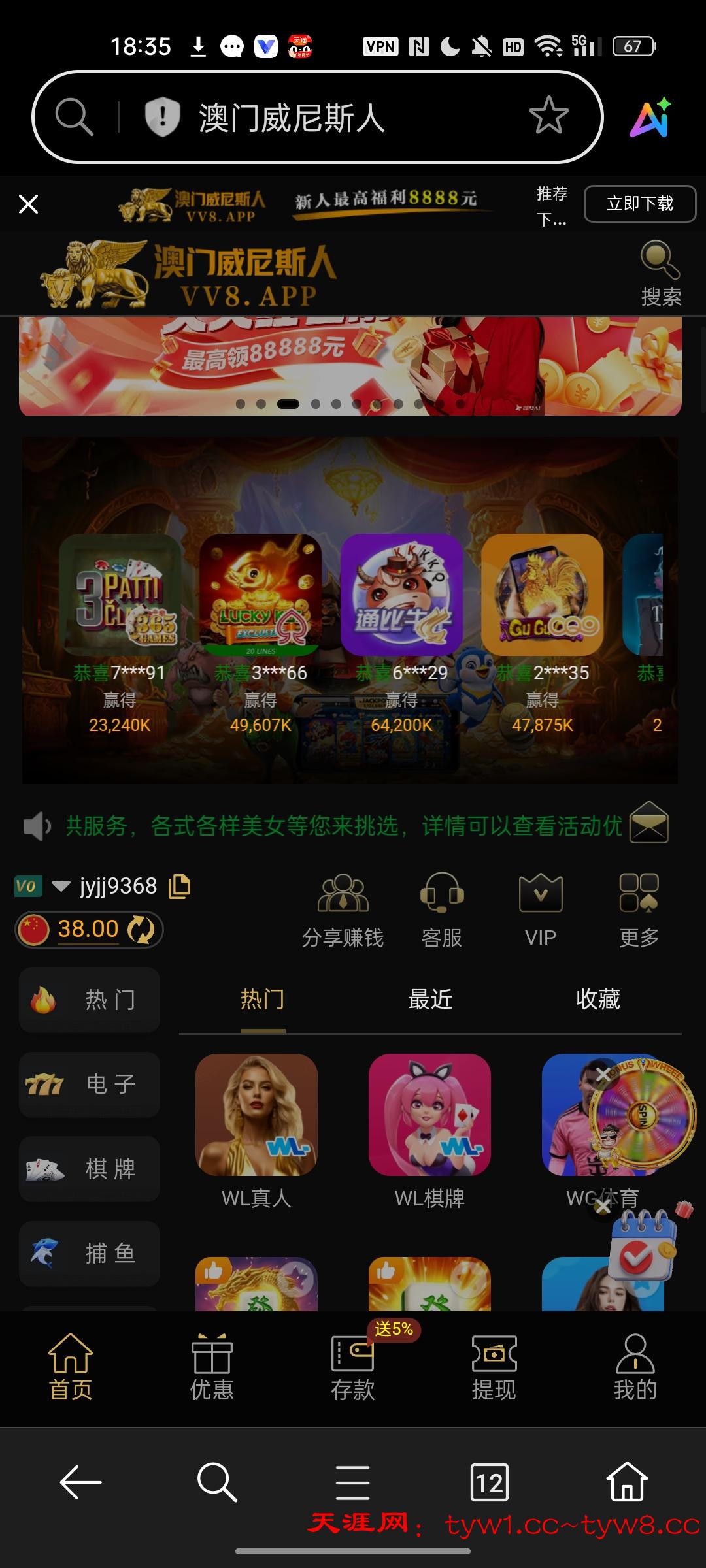
Task: Open the WL真人 game tile
Action: (256, 1116)
